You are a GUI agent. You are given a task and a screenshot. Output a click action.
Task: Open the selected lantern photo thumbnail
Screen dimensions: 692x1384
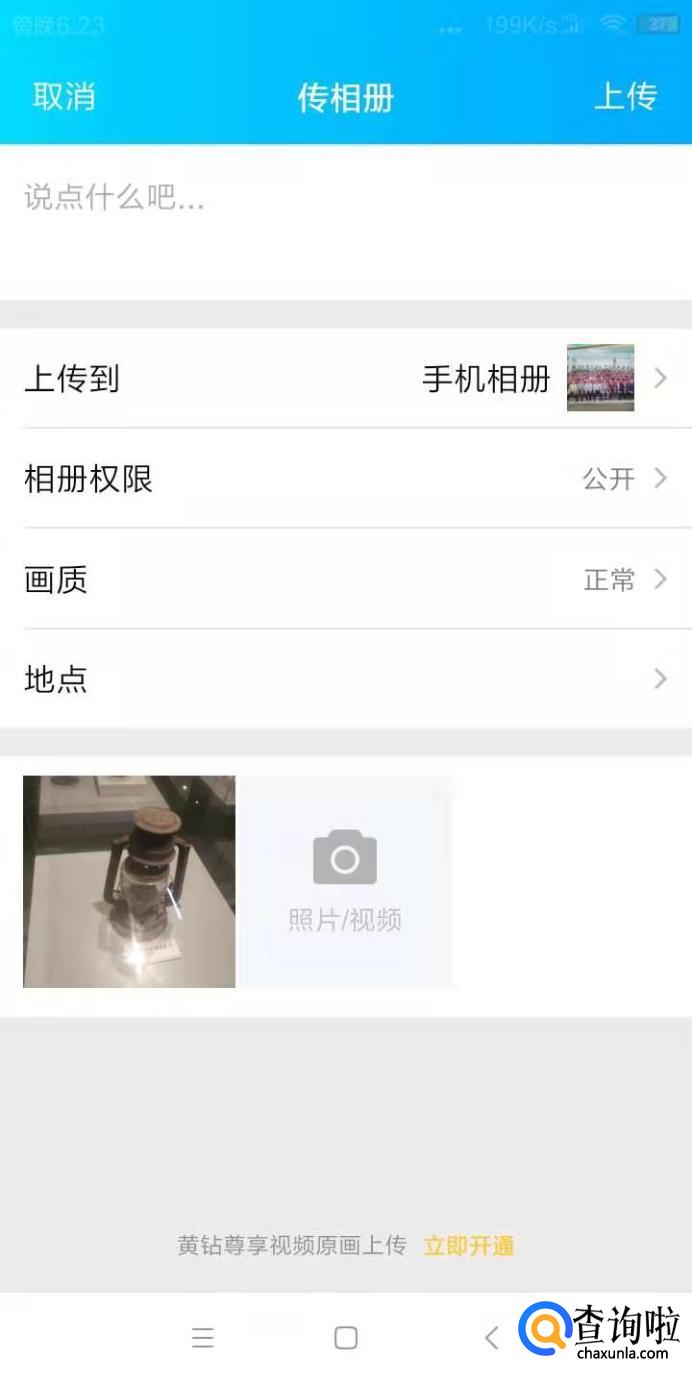[129, 882]
